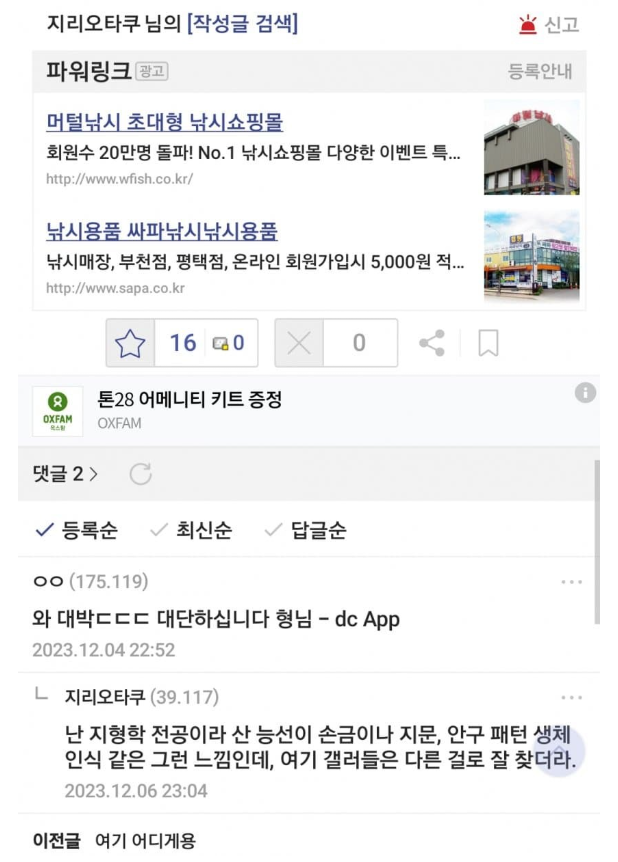The image size is (618, 862).
Task: Expand the 댓글 2 comments section
Action: click(x=65, y=474)
